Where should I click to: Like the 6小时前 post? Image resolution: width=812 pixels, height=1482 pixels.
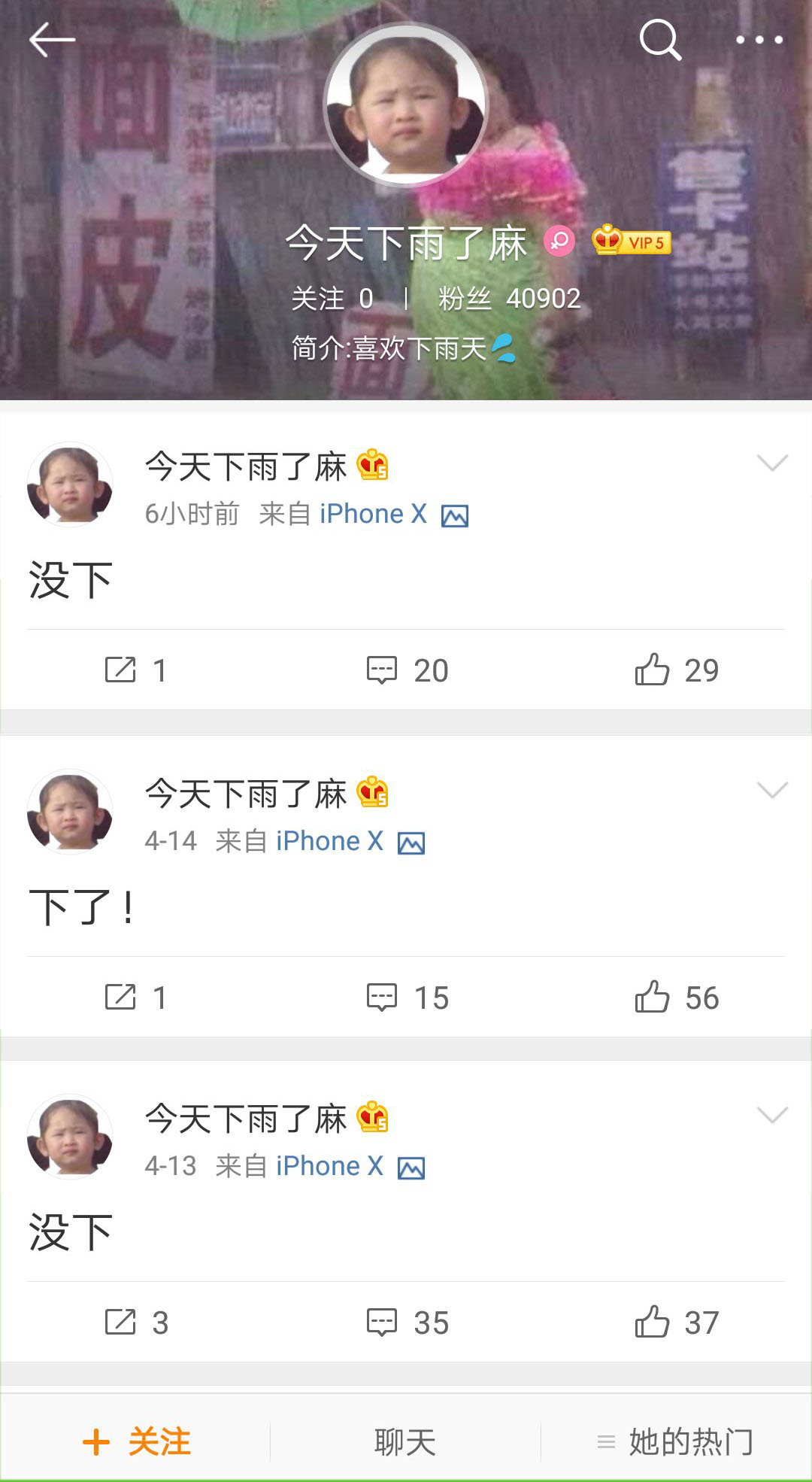676,670
